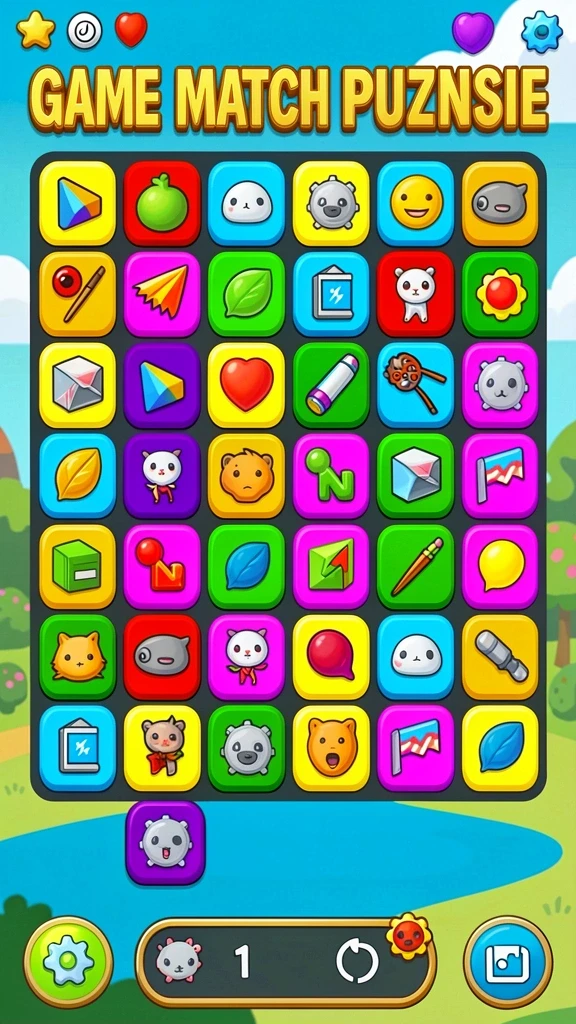Tap the round blue button at bottom right
Image resolution: width=576 pixels, height=1024 pixels.
tap(508, 961)
